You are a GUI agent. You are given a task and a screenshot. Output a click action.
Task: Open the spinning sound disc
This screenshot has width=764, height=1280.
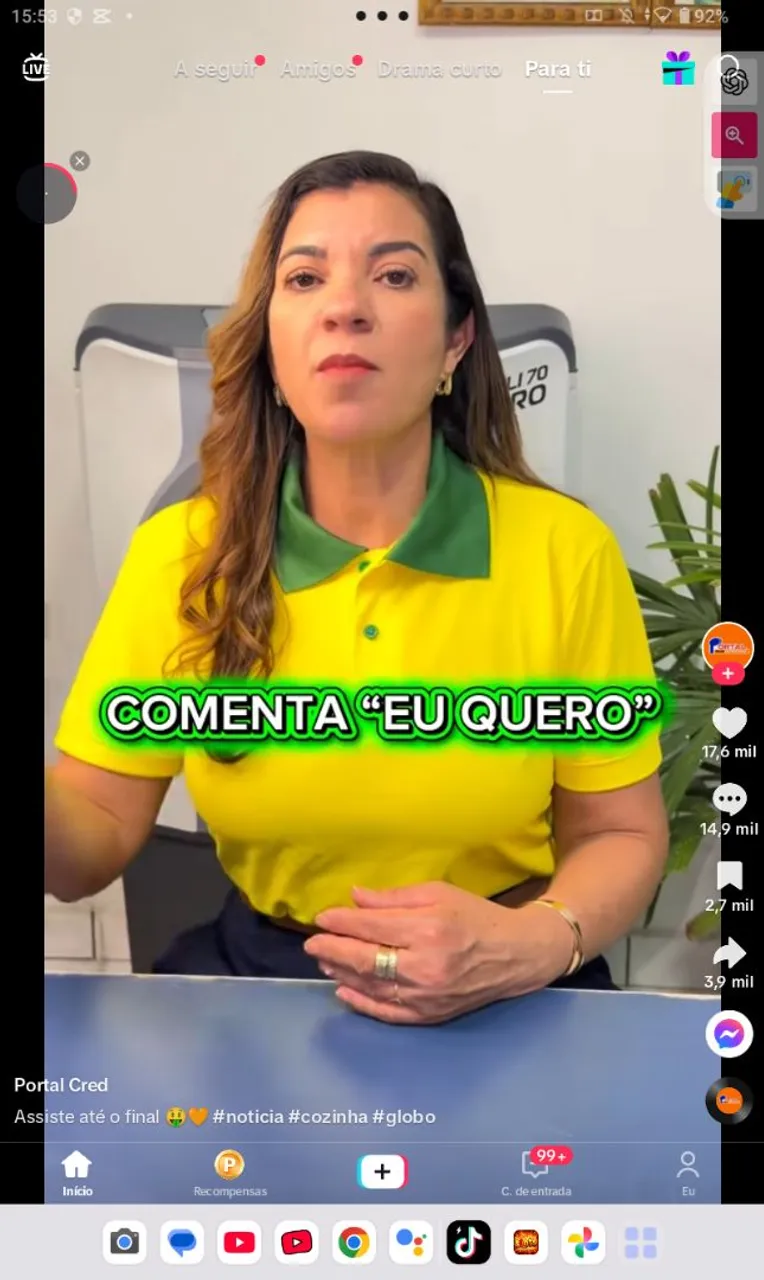(729, 1101)
